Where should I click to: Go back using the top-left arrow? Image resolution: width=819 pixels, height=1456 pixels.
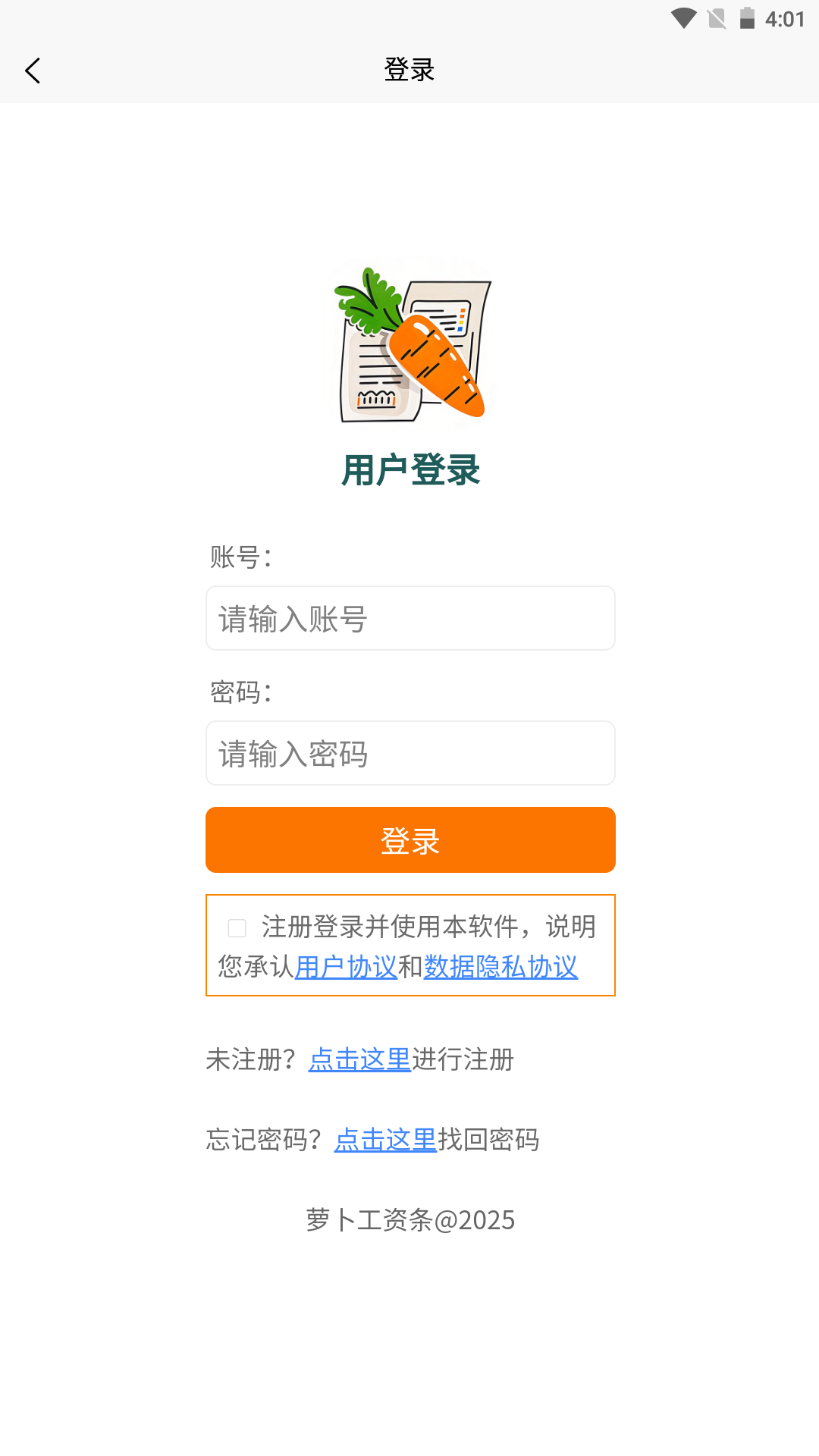tap(33, 71)
